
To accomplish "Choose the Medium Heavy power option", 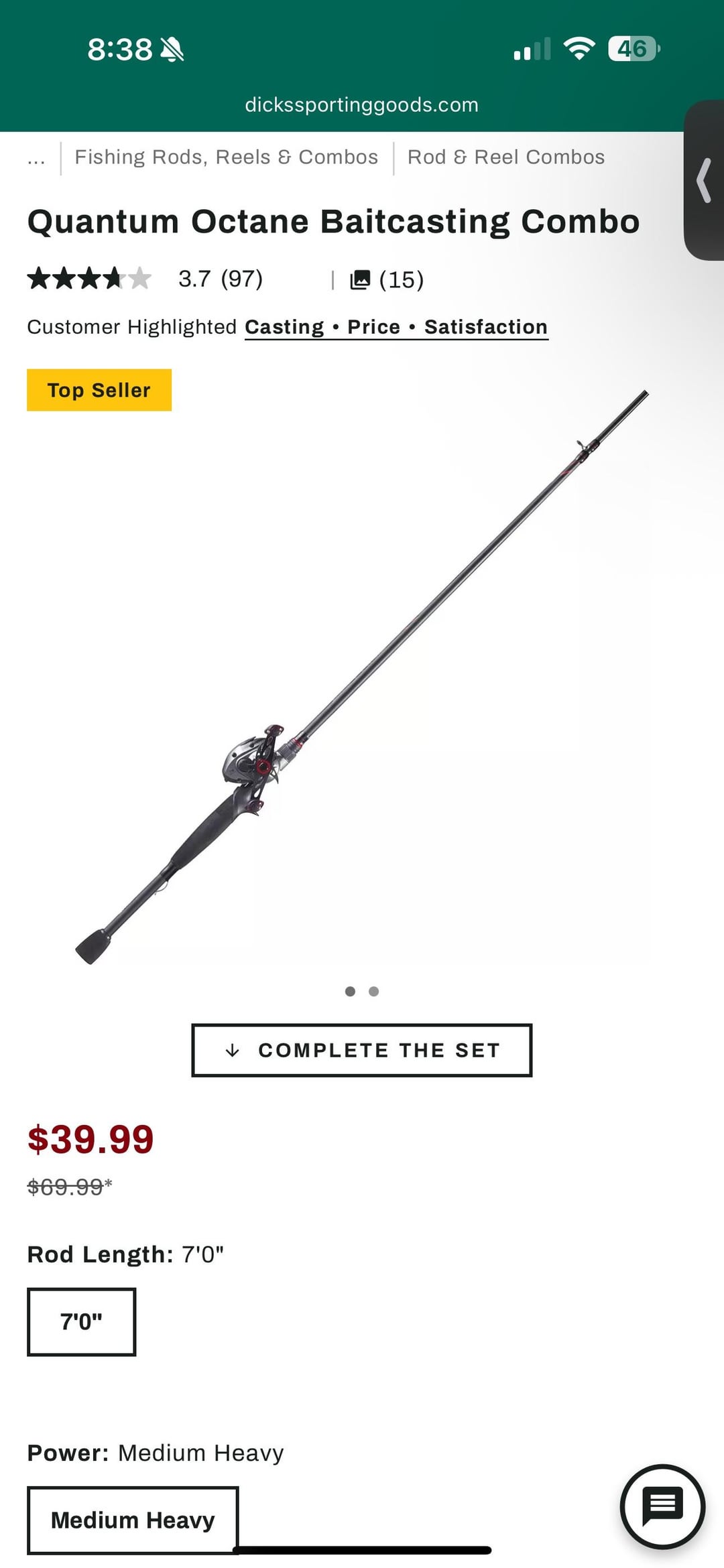I will coord(133,1520).
